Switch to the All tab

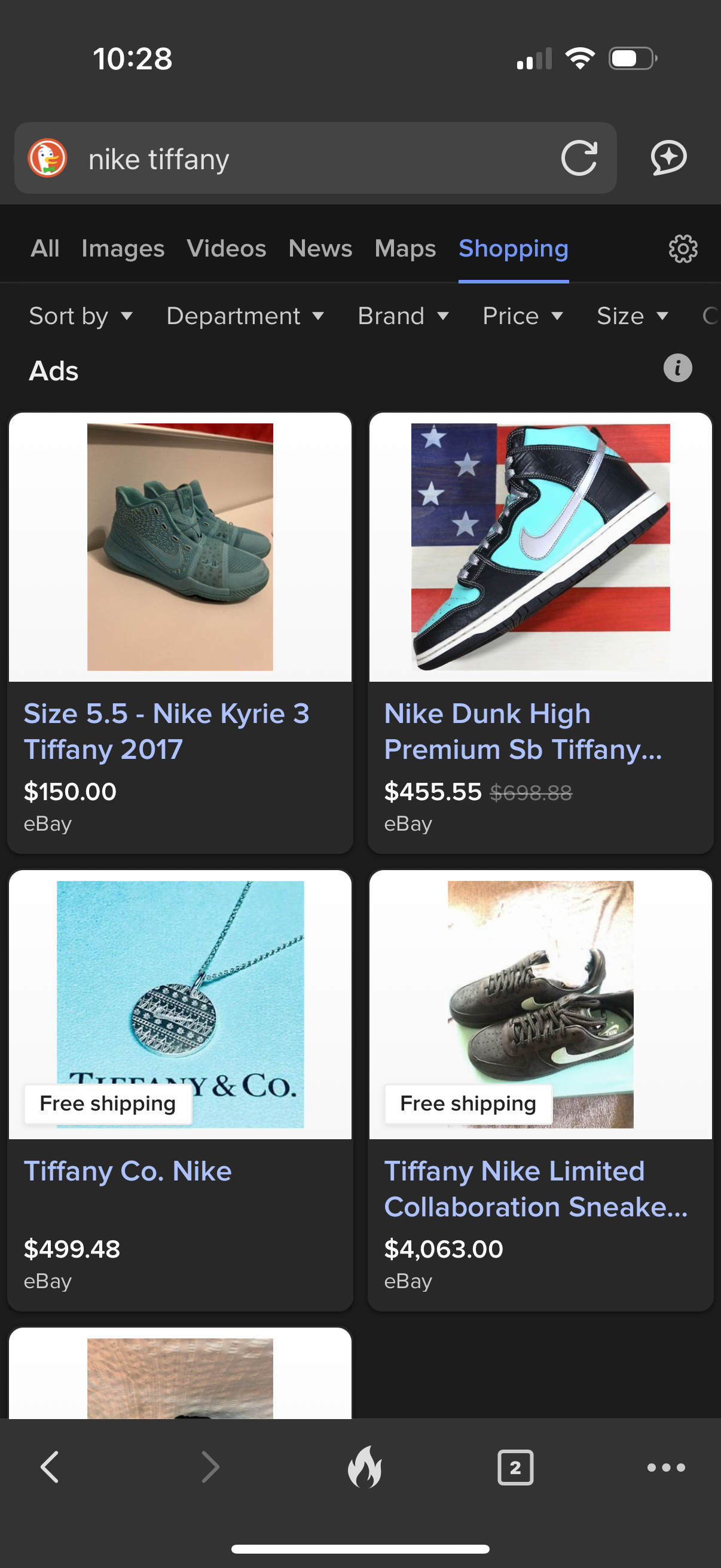(45, 248)
